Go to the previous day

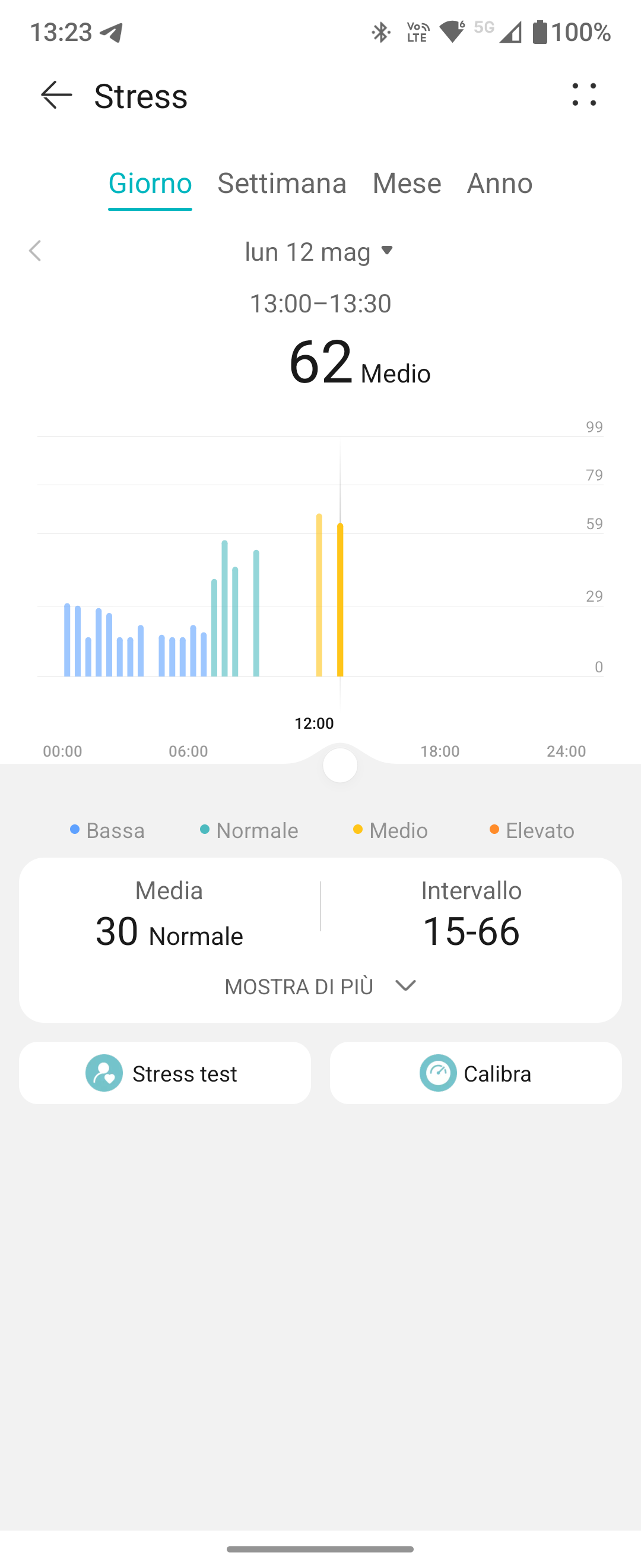(35, 251)
